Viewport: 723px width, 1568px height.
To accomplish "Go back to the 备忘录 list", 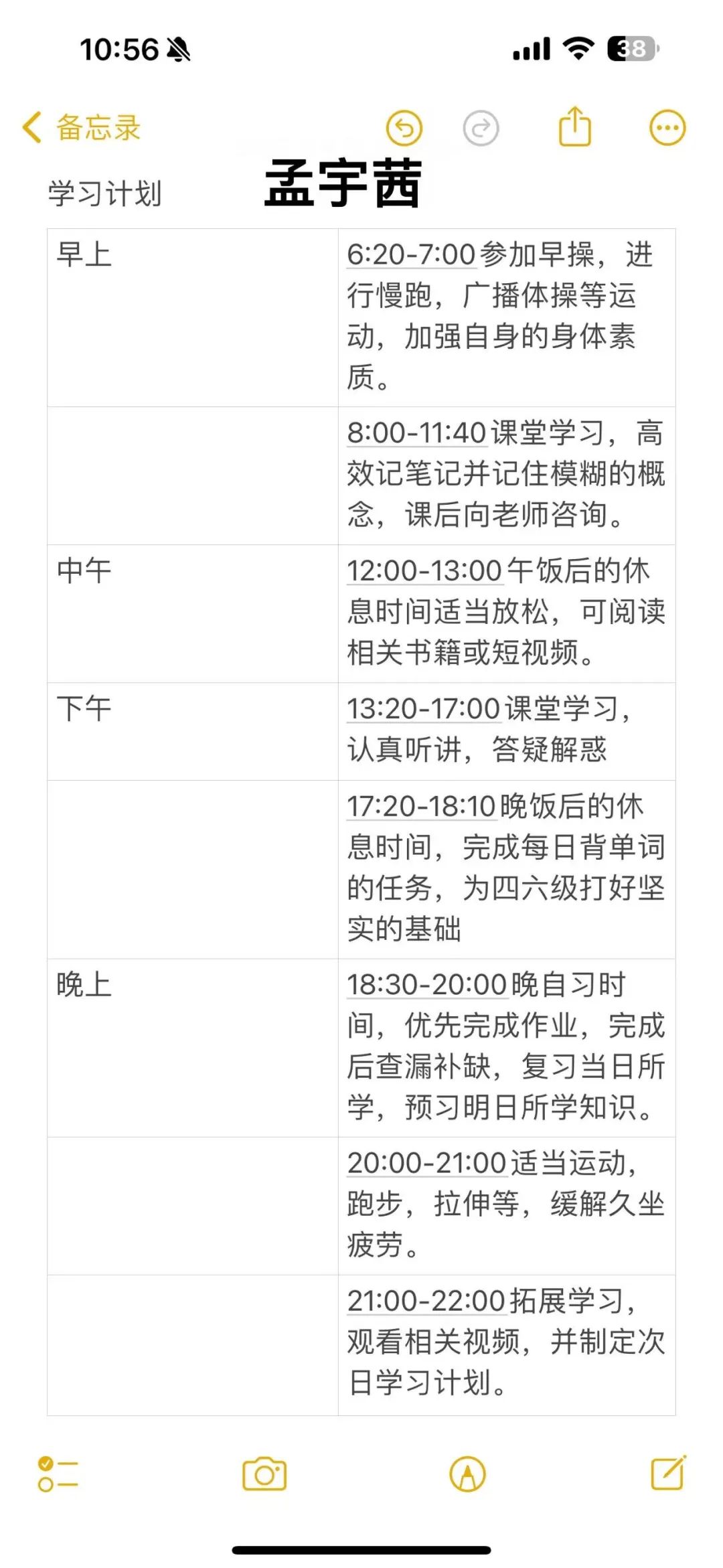I will 82,127.
